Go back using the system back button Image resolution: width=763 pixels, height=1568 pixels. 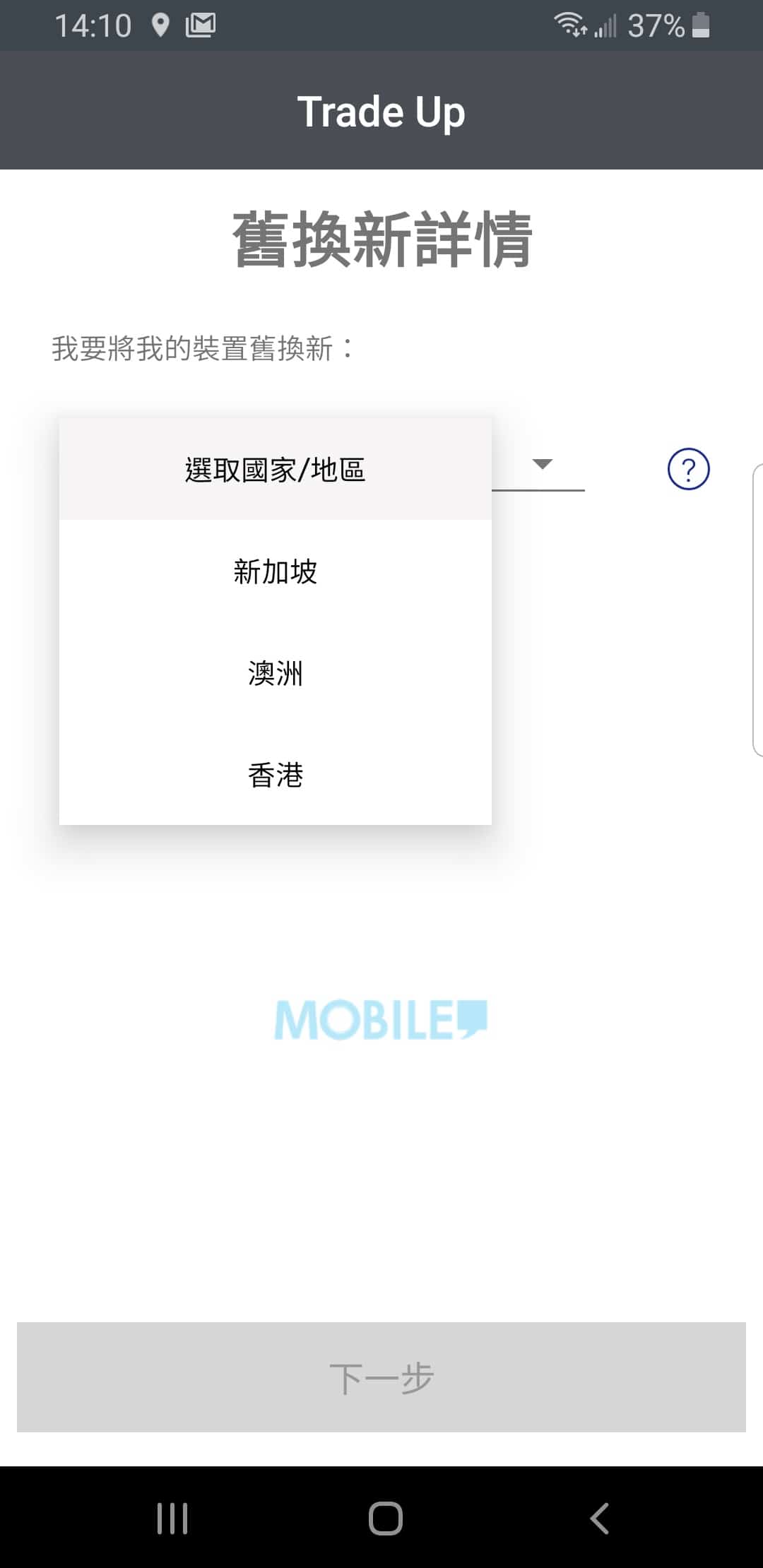pos(599,1518)
